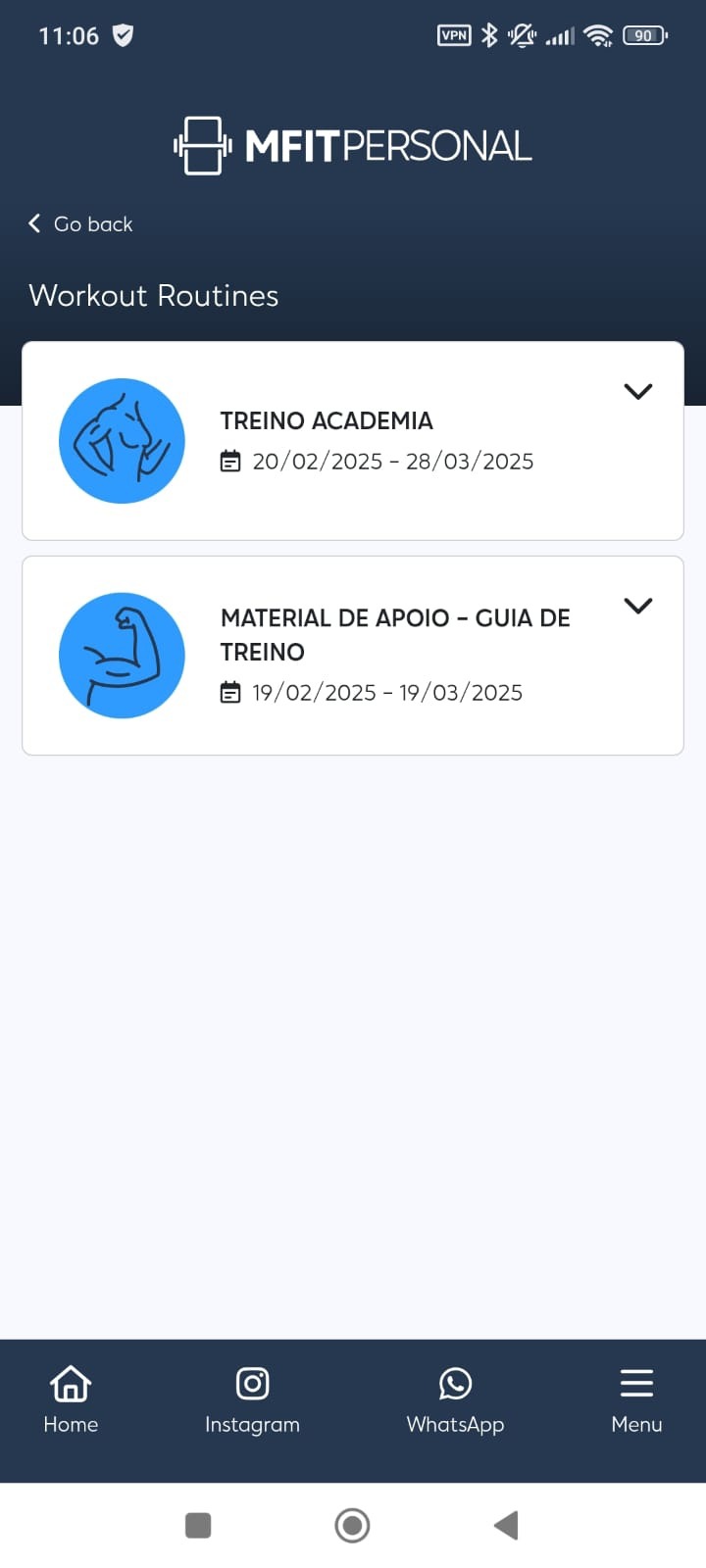
Task: Tap the battery indicator in the status bar
Action: [x=644, y=34]
